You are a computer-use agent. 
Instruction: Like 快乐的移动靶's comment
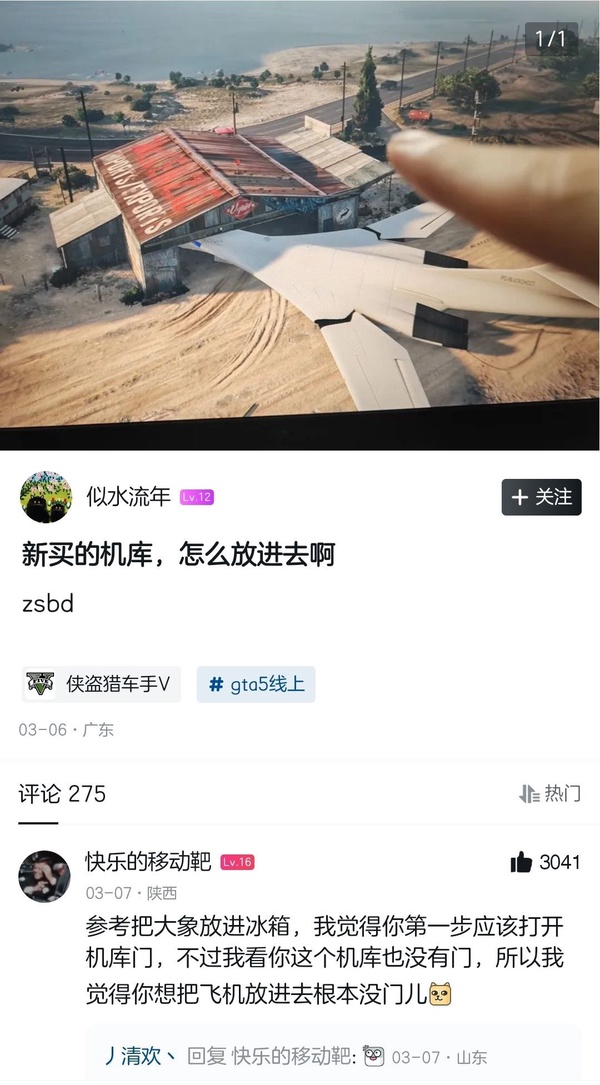pyautogui.click(x=521, y=862)
